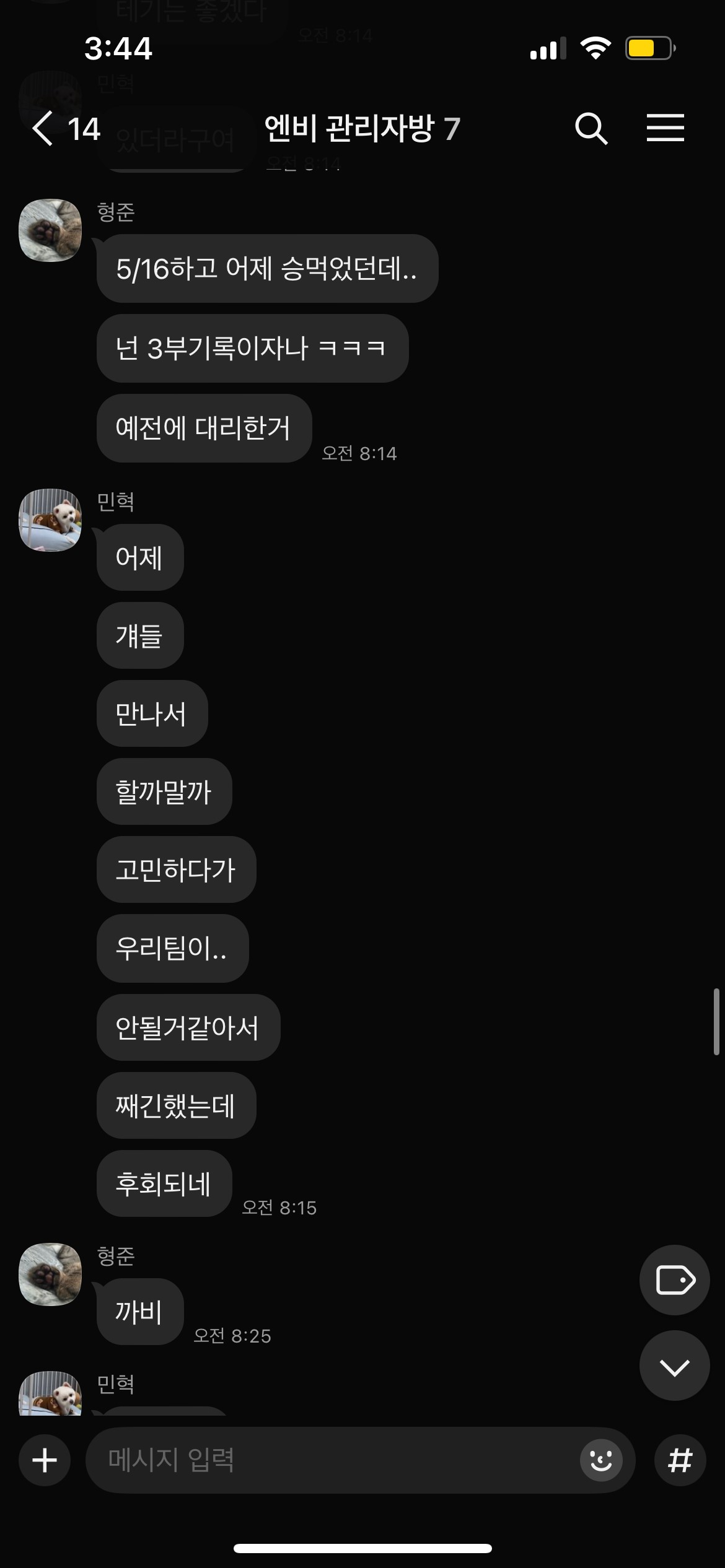Image resolution: width=725 pixels, height=1568 pixels.
Task: Open the chat room hamburger menu
Action: [665, 128]
